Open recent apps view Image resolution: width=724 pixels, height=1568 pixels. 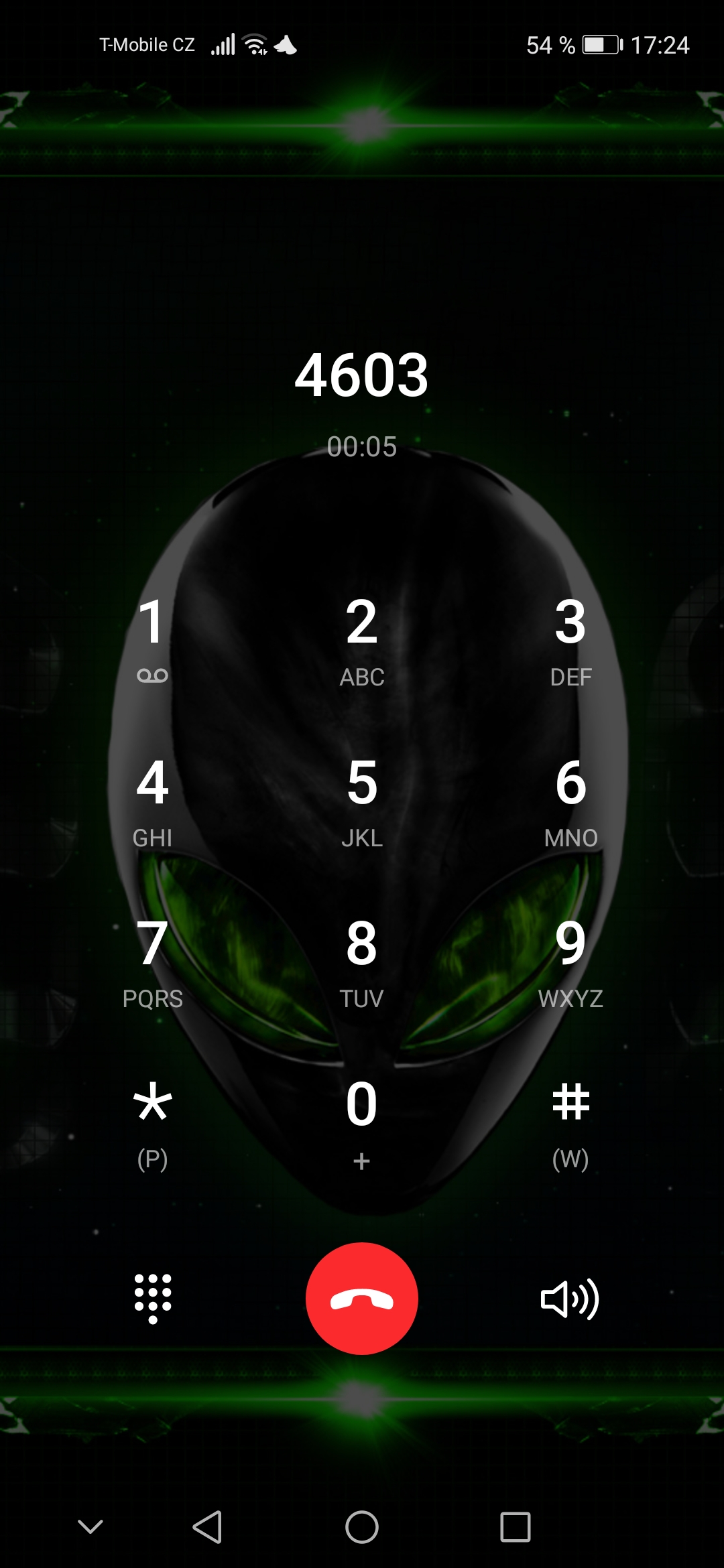pos(516,1527)
